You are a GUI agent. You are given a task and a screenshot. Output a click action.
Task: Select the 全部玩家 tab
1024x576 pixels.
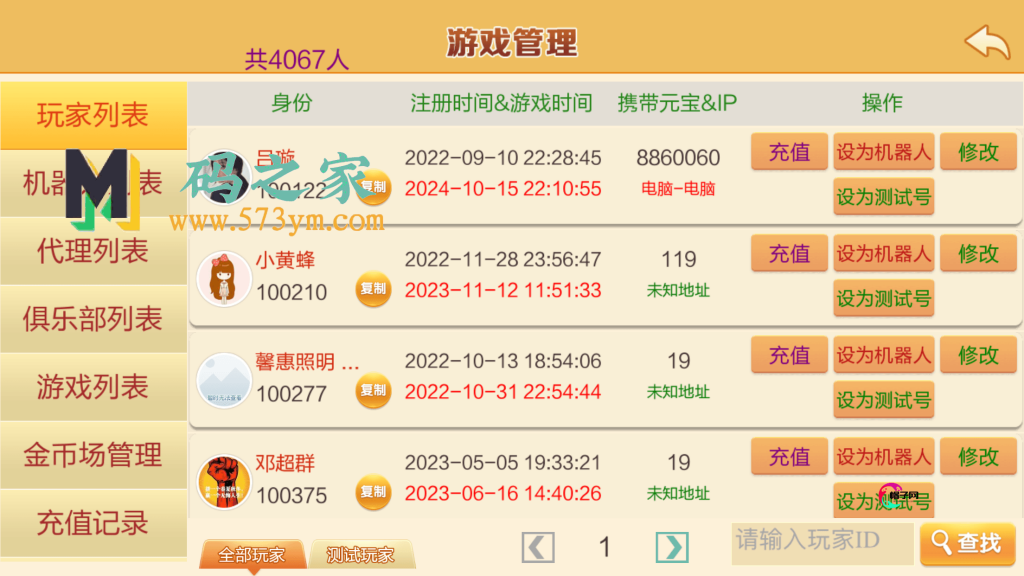(252, 555)
